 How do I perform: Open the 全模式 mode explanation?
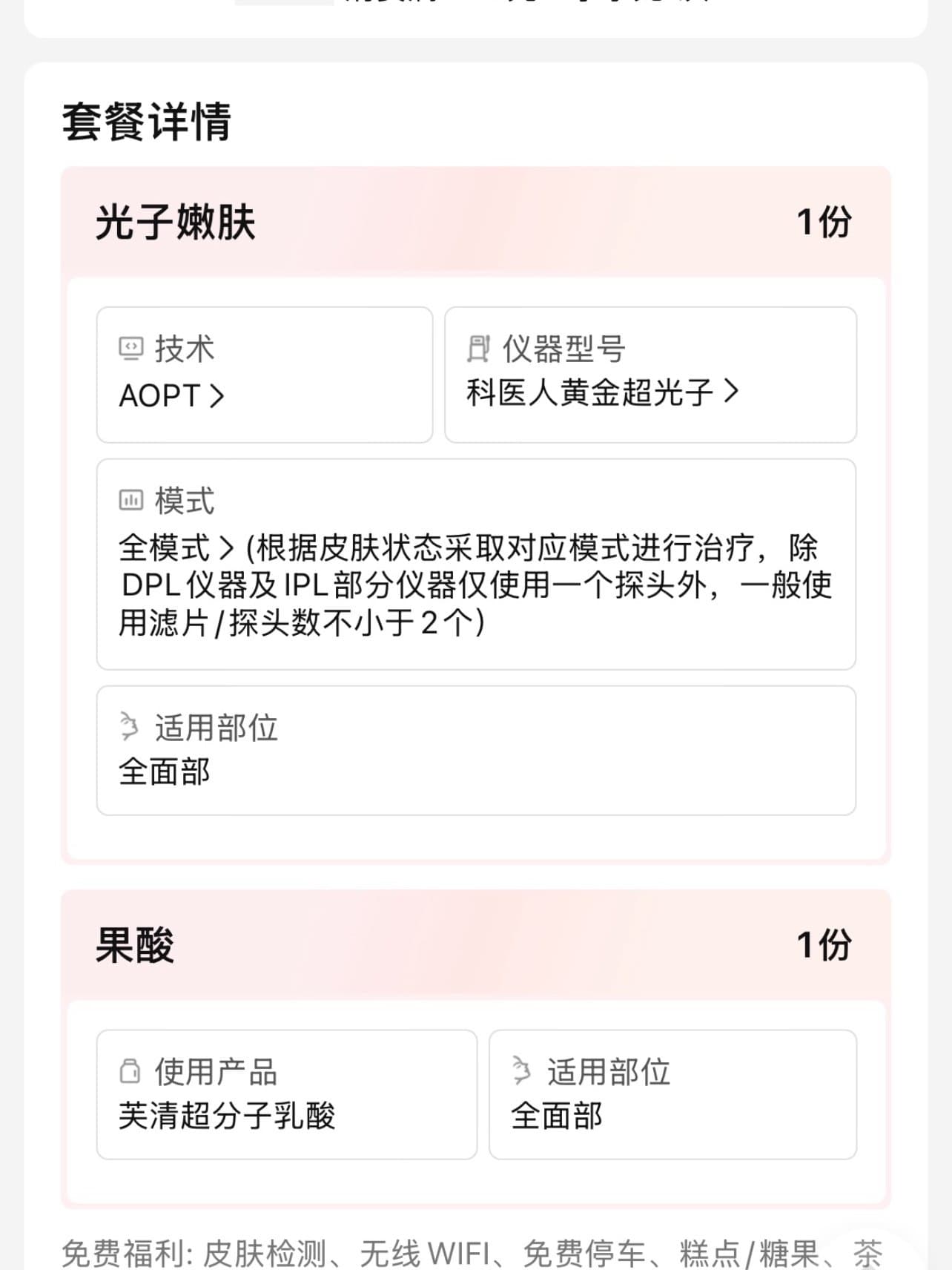coord(176,549)
